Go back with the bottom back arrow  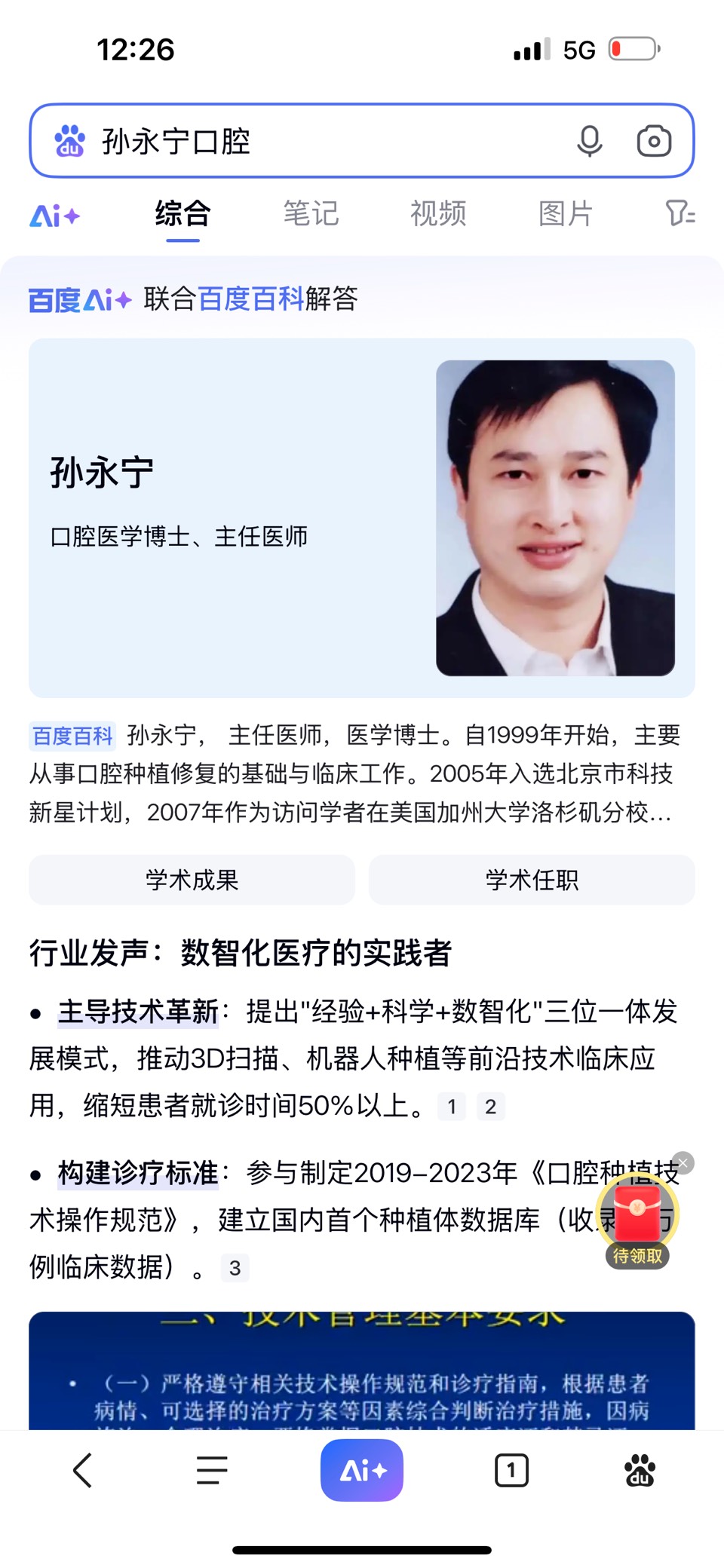82,1470
